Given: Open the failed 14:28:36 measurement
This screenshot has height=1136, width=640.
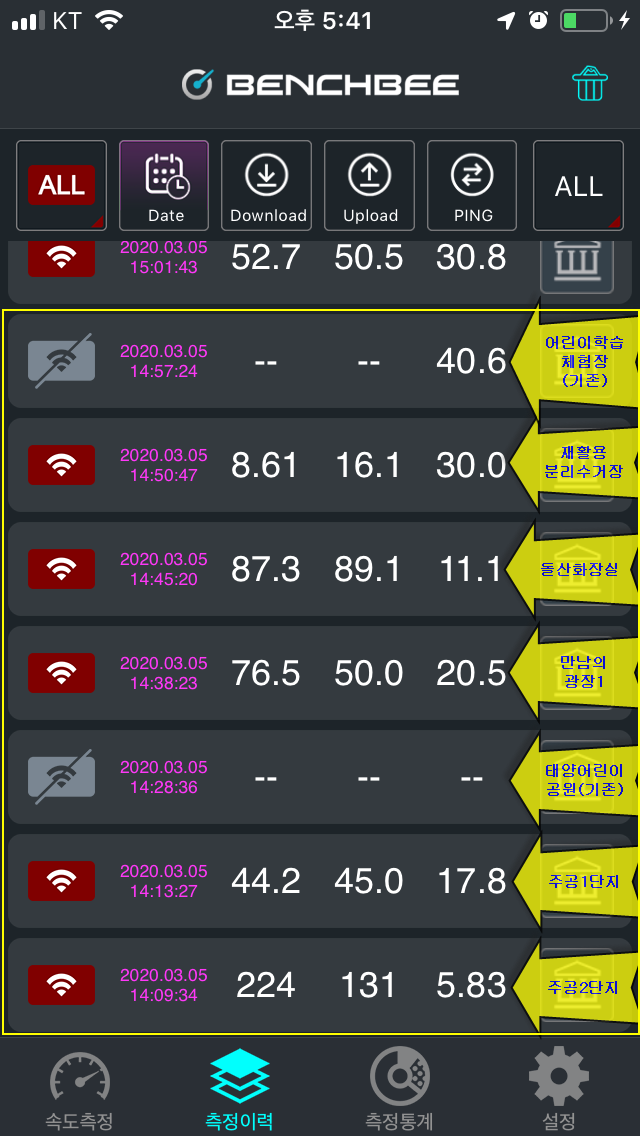Looking at the screenshot, I should point(320,777).
